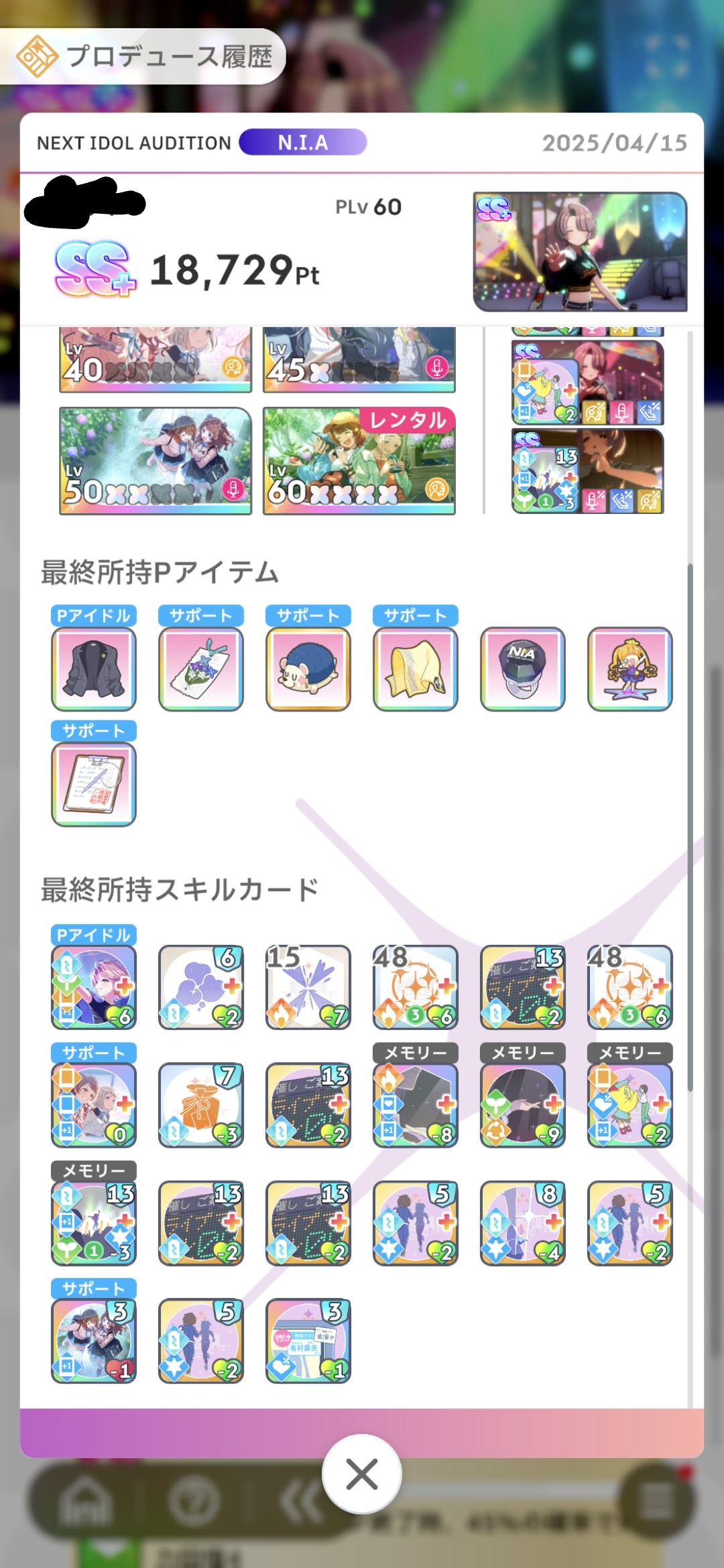View the Lv 50 support card

pos(156,461)
